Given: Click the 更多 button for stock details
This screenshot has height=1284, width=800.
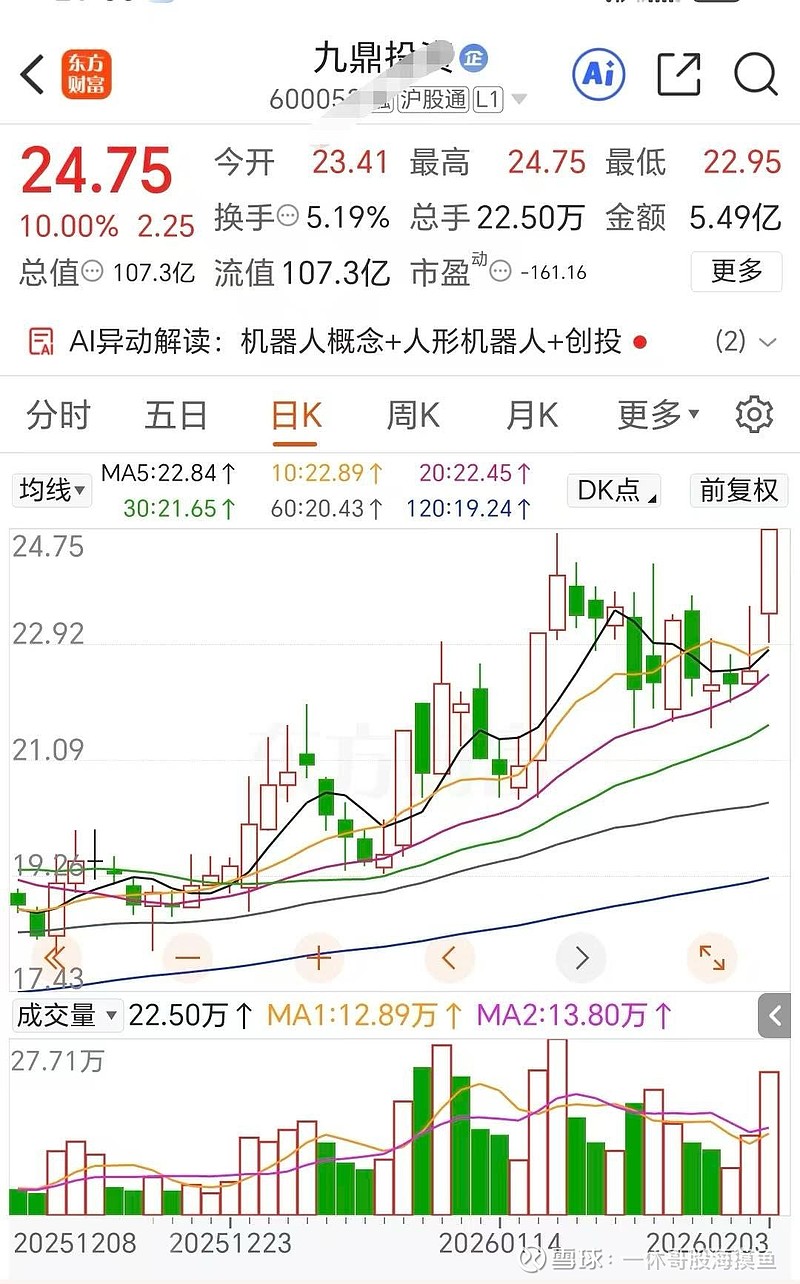Looking at the screenshot, I should coord(736,272).
